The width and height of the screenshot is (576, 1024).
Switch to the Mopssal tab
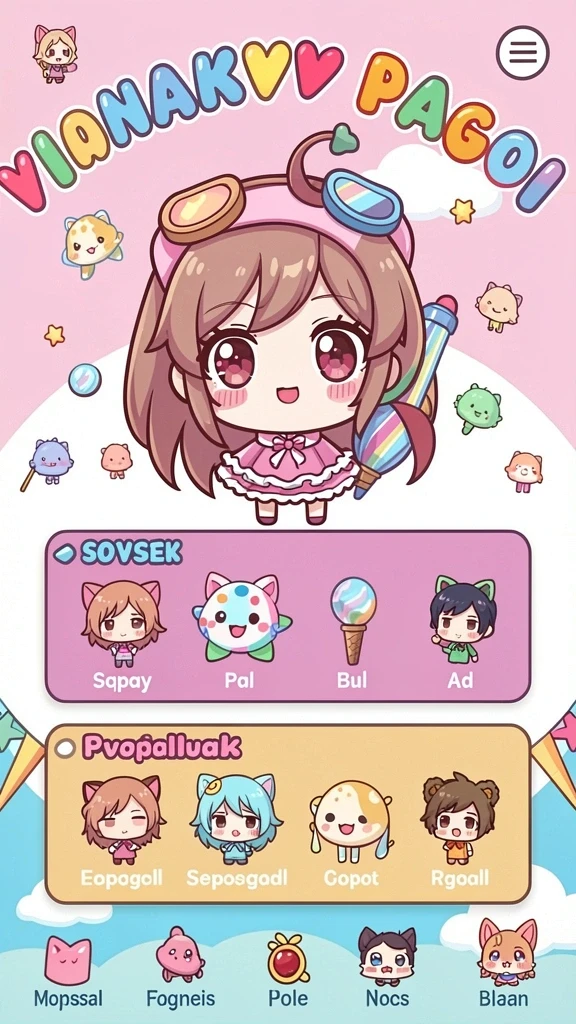(x=68, y=971)
